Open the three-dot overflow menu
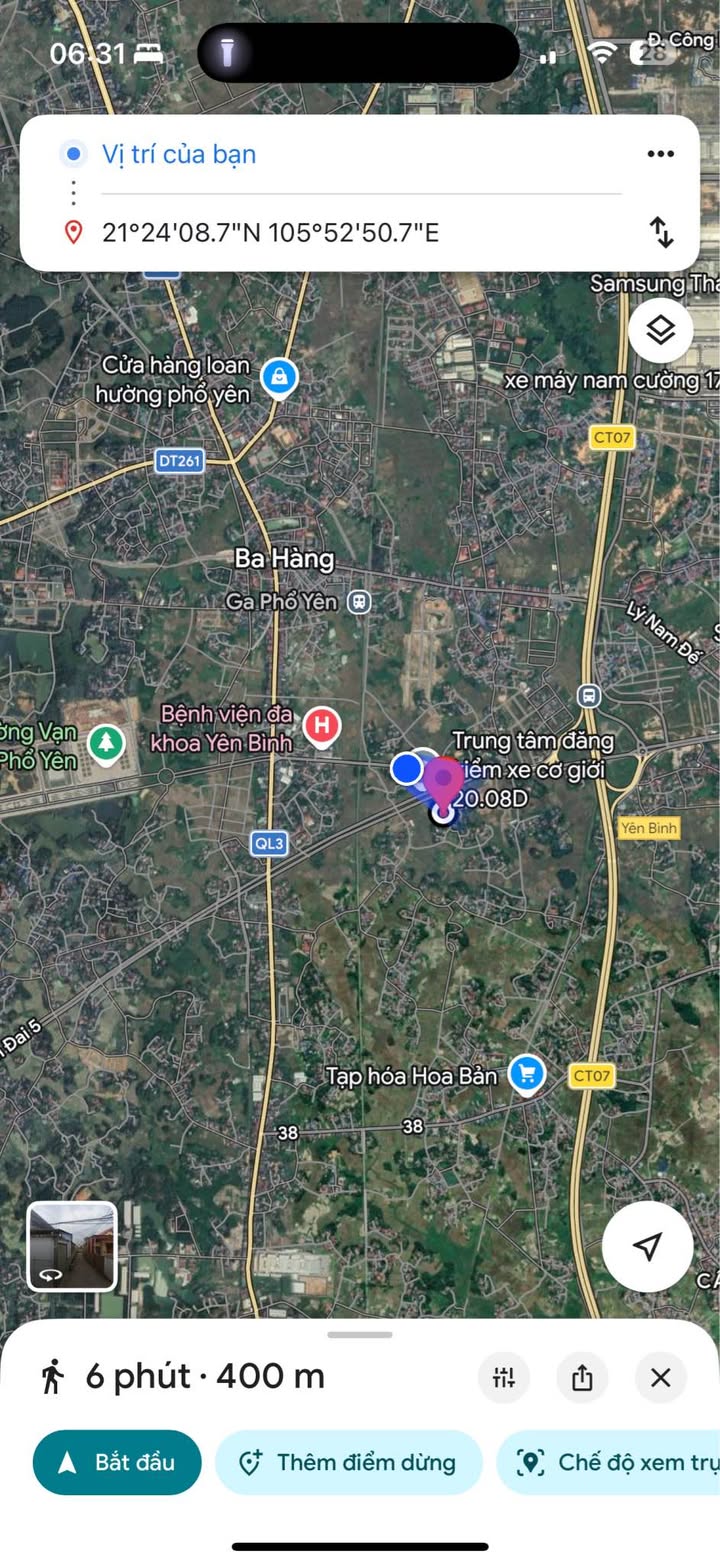Viewport: 720px width, 1564px height. pyautogui.click(x=660, y=154)
